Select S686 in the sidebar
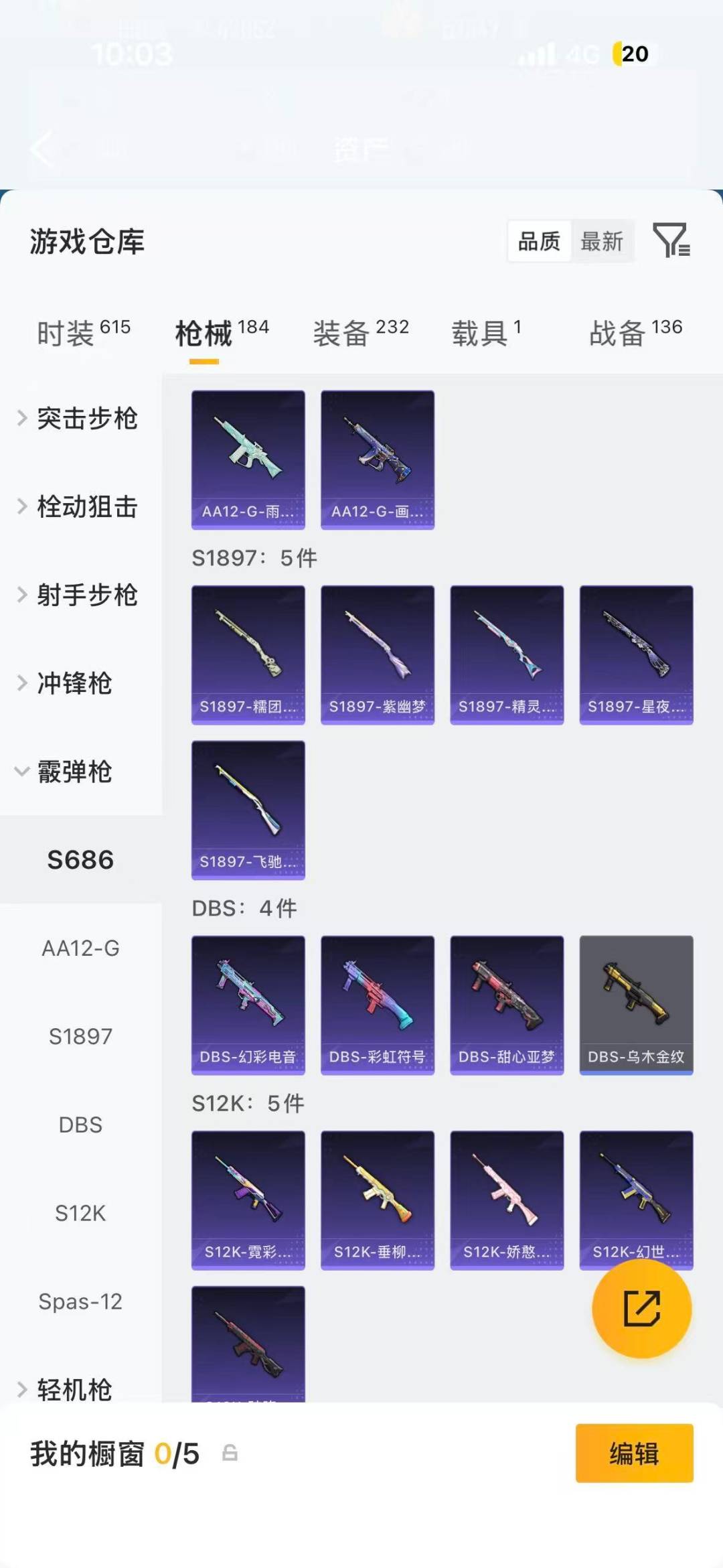723x1568 pixels. point(80,859)
